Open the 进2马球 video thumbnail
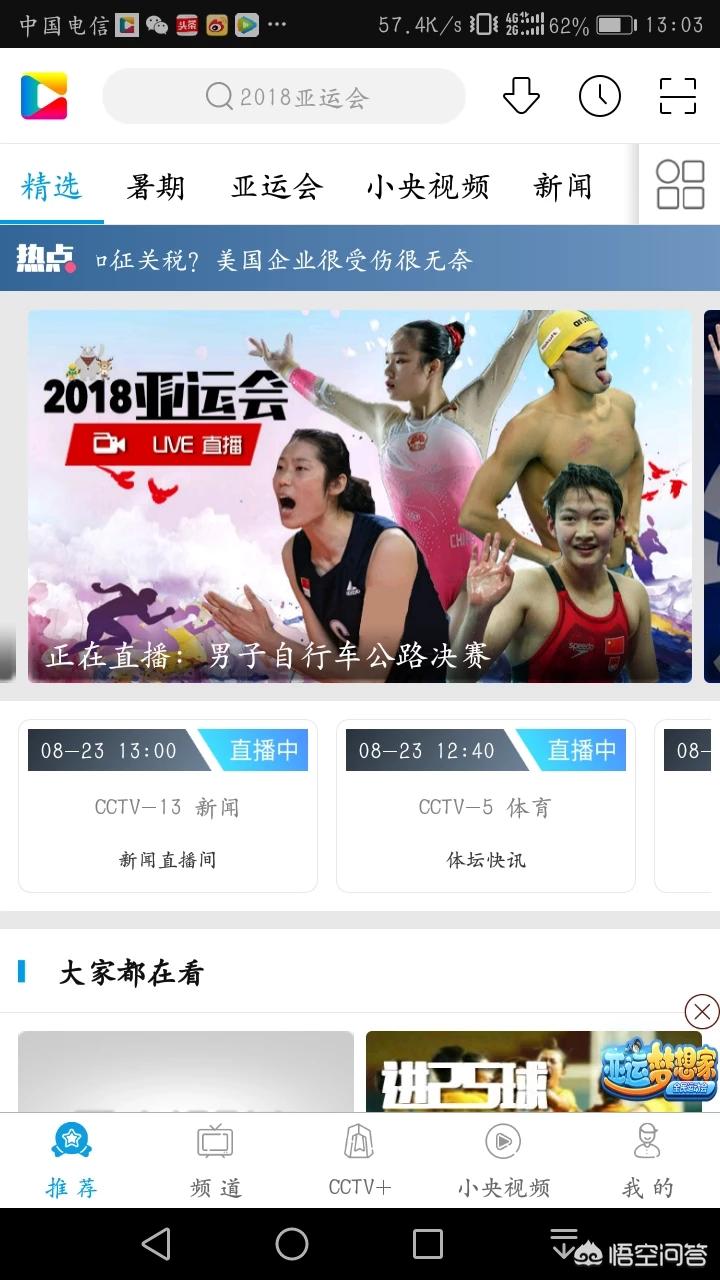 pos(541,1072)
